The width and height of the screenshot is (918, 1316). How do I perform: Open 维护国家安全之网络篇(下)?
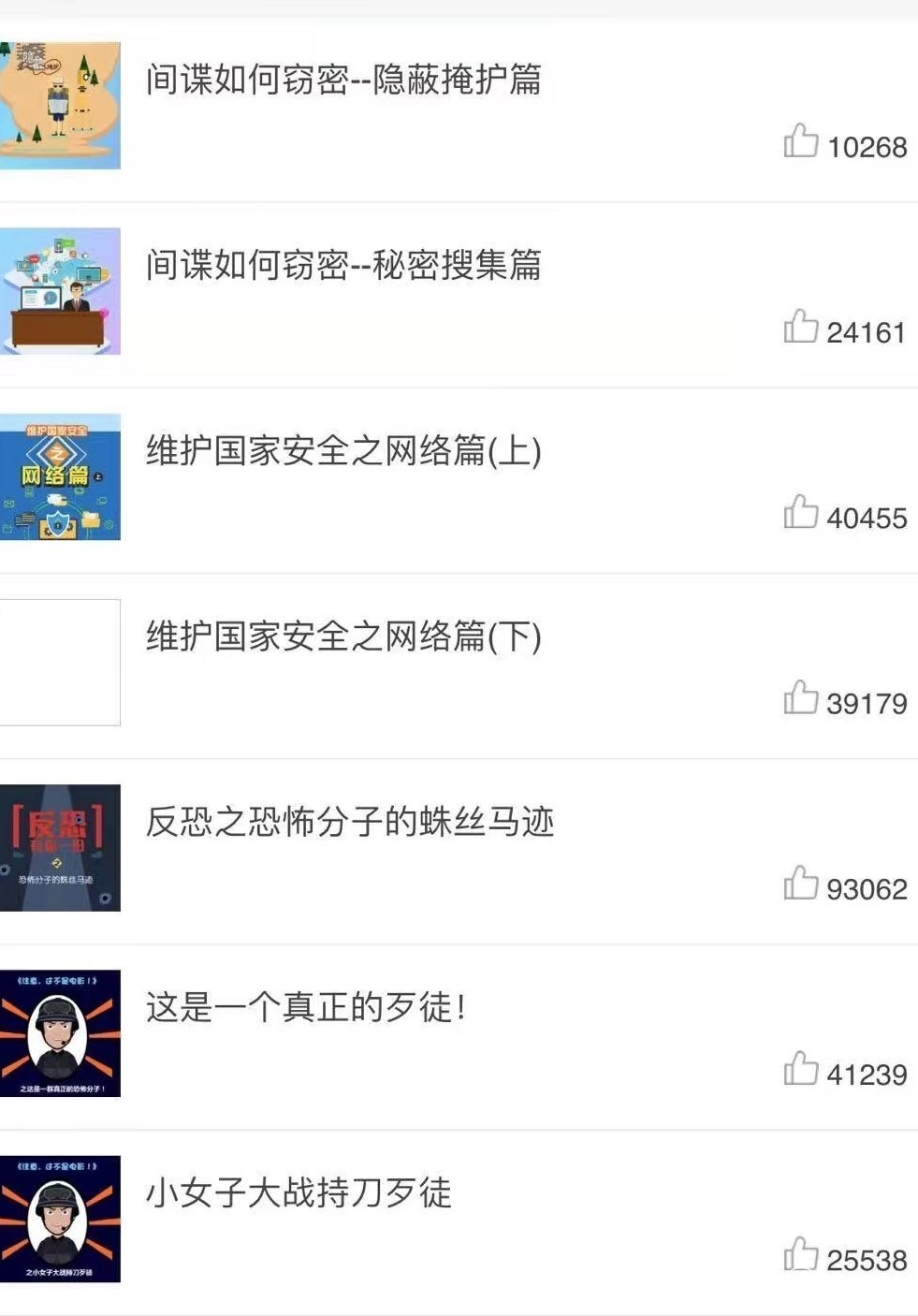343,636
